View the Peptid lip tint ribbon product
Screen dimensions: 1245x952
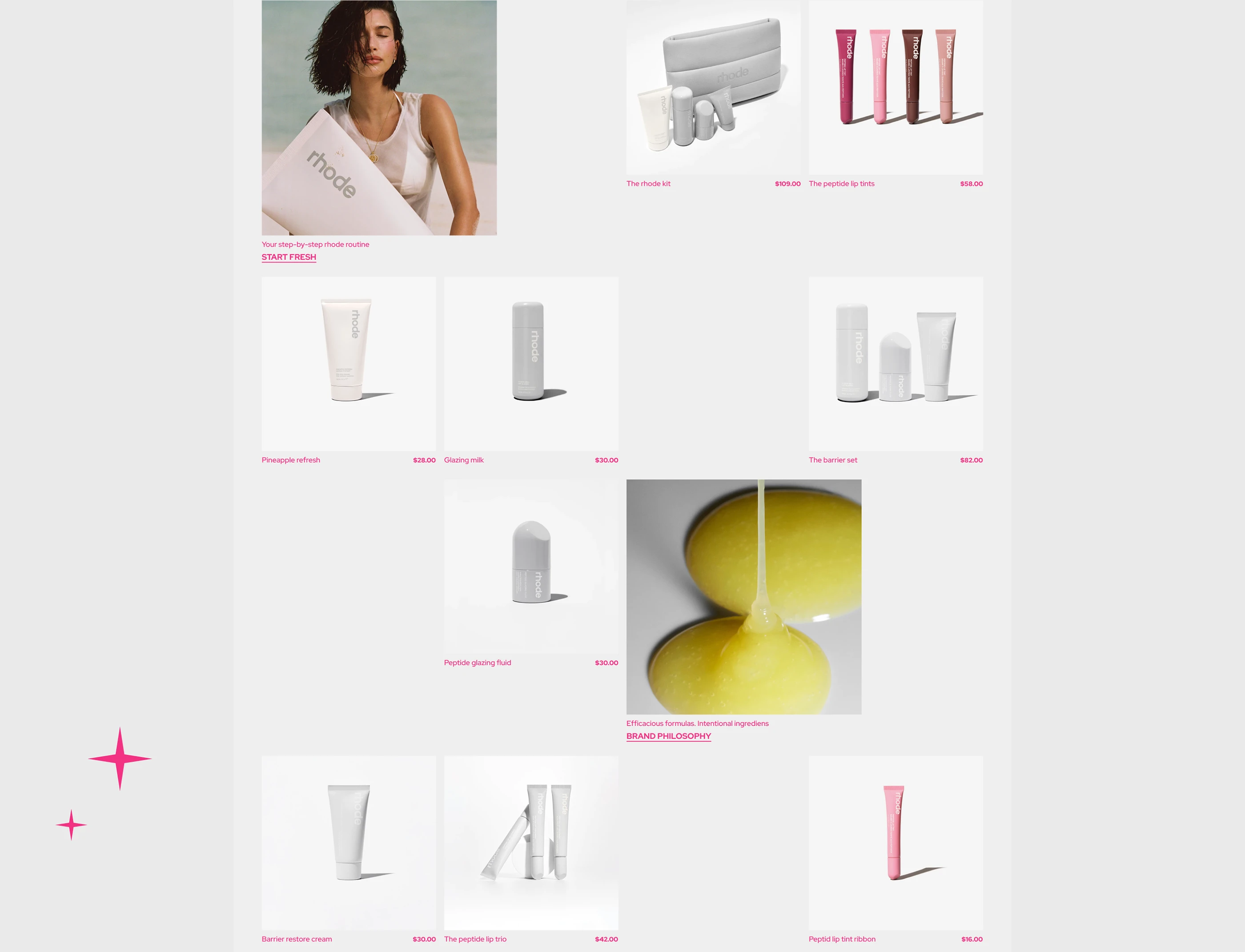click(896, 843)
